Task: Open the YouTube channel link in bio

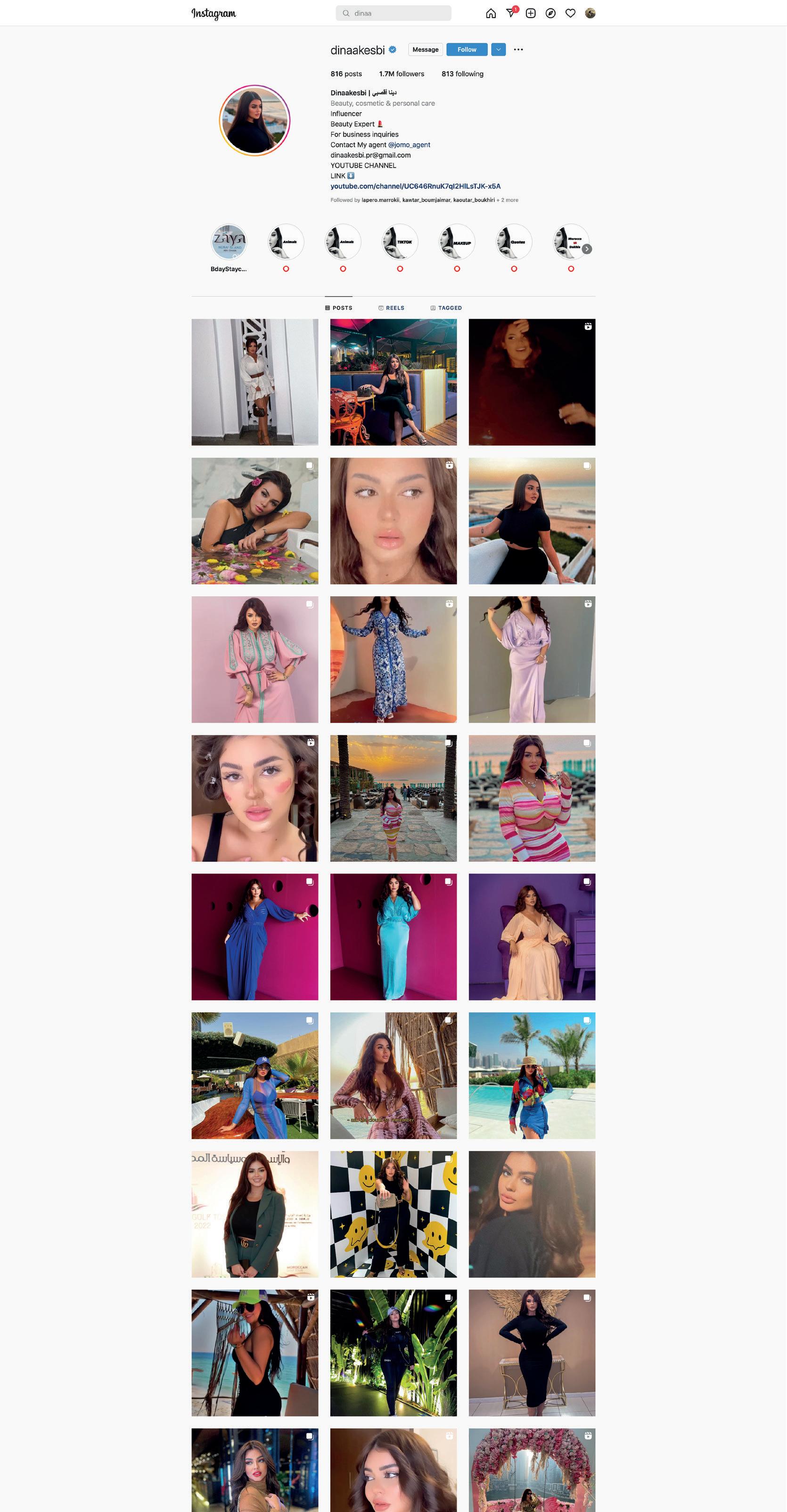Action: click(416, 186)
